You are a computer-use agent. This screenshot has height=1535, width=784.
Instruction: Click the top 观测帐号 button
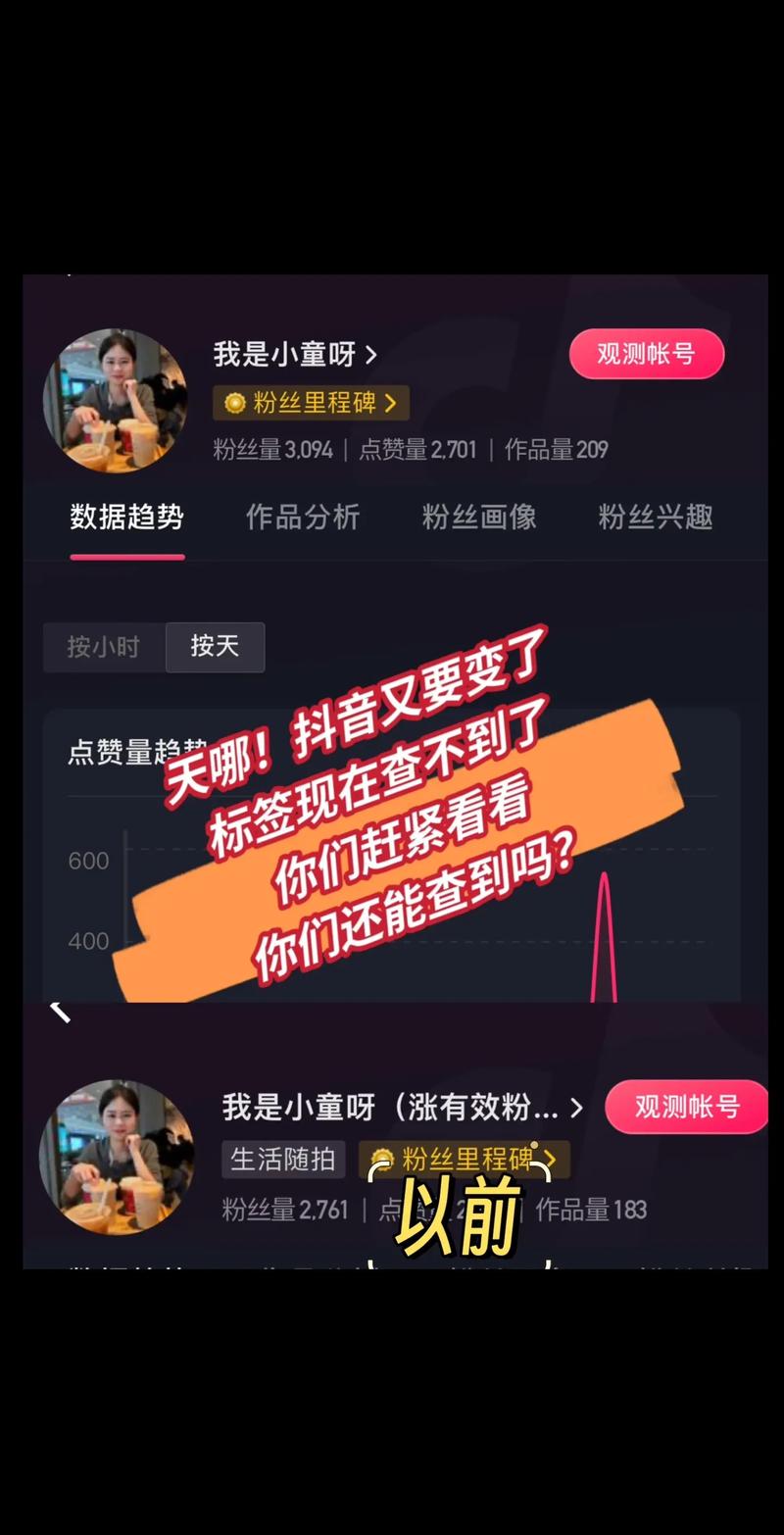point(646,354)
